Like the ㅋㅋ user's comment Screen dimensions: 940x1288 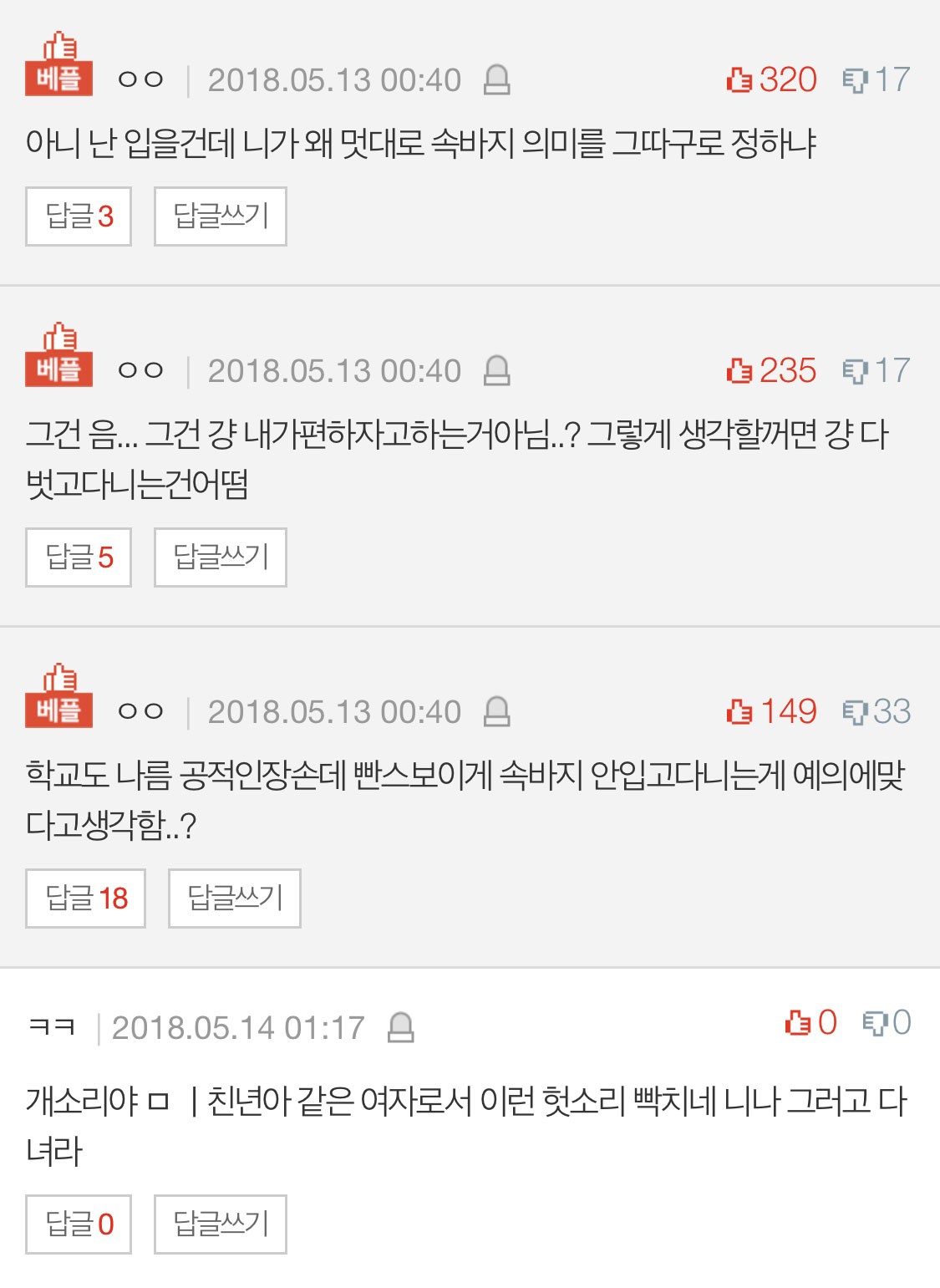coord(799,1022)
